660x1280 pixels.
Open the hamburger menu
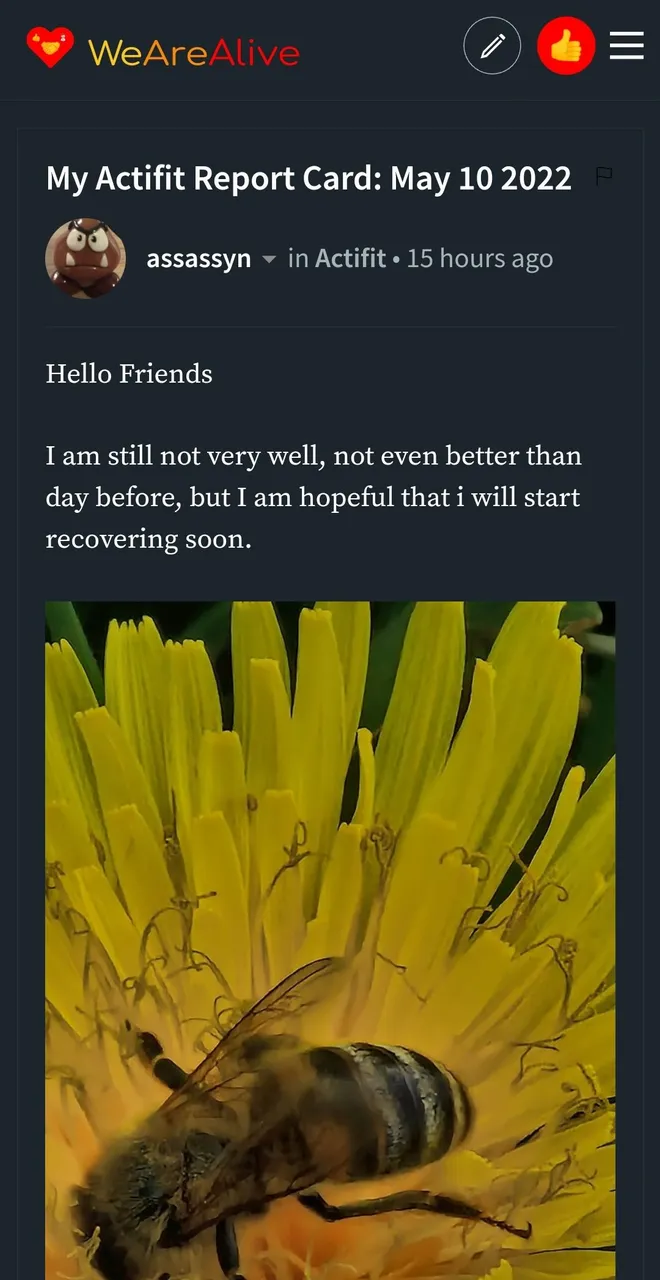point(627,46)
